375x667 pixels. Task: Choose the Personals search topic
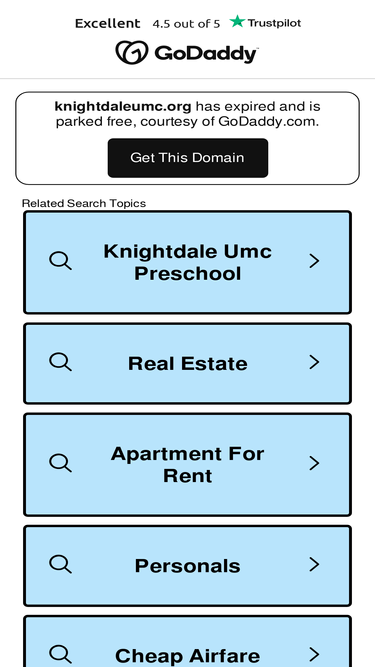(x=188, y=565)
